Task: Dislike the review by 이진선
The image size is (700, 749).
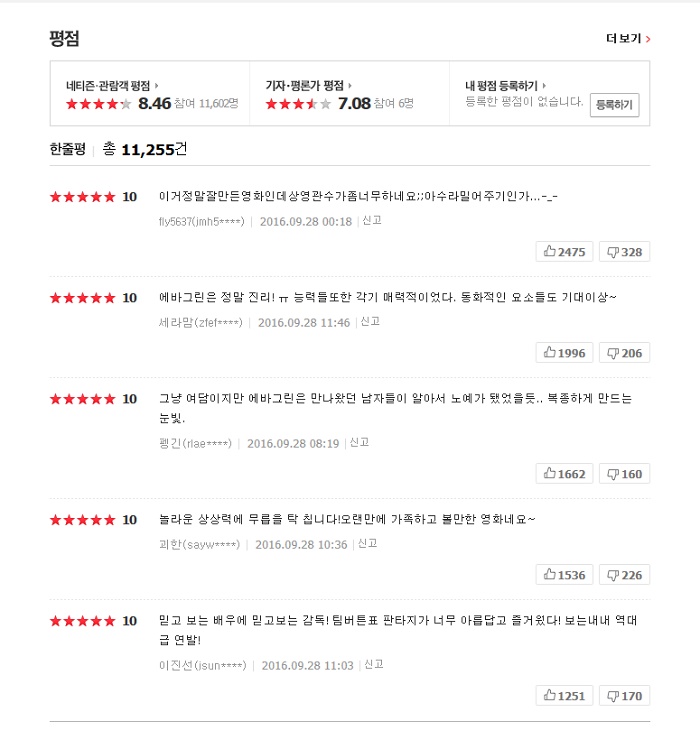Action: coord(624,695)
